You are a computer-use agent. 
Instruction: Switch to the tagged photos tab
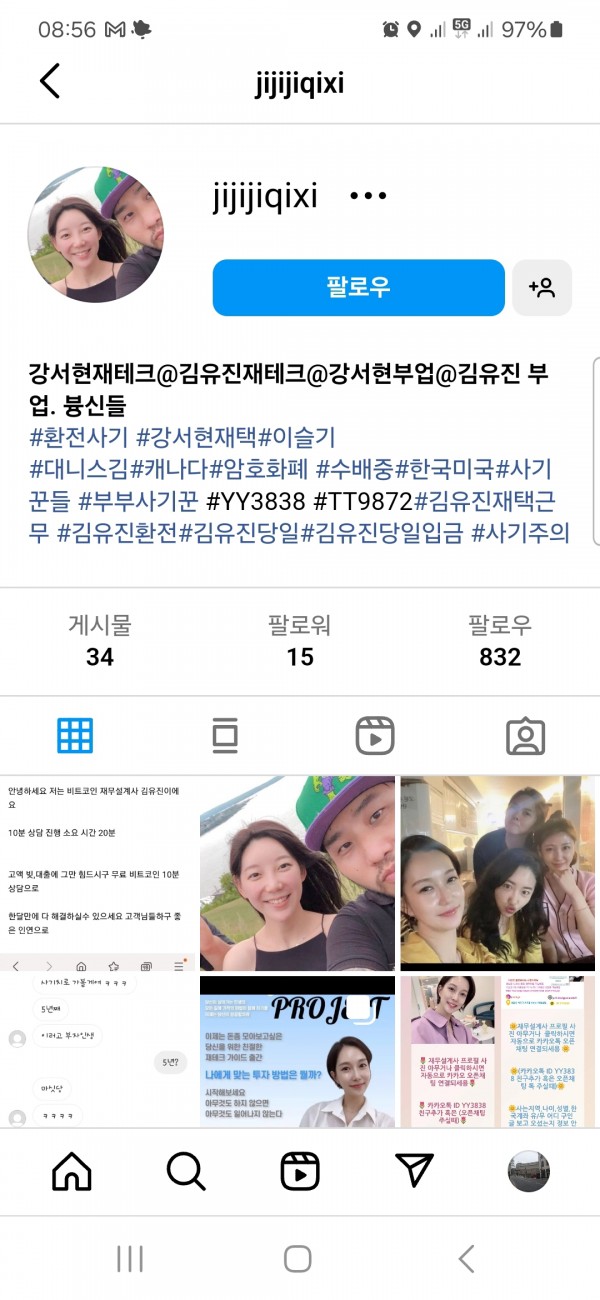pos(525,736)
